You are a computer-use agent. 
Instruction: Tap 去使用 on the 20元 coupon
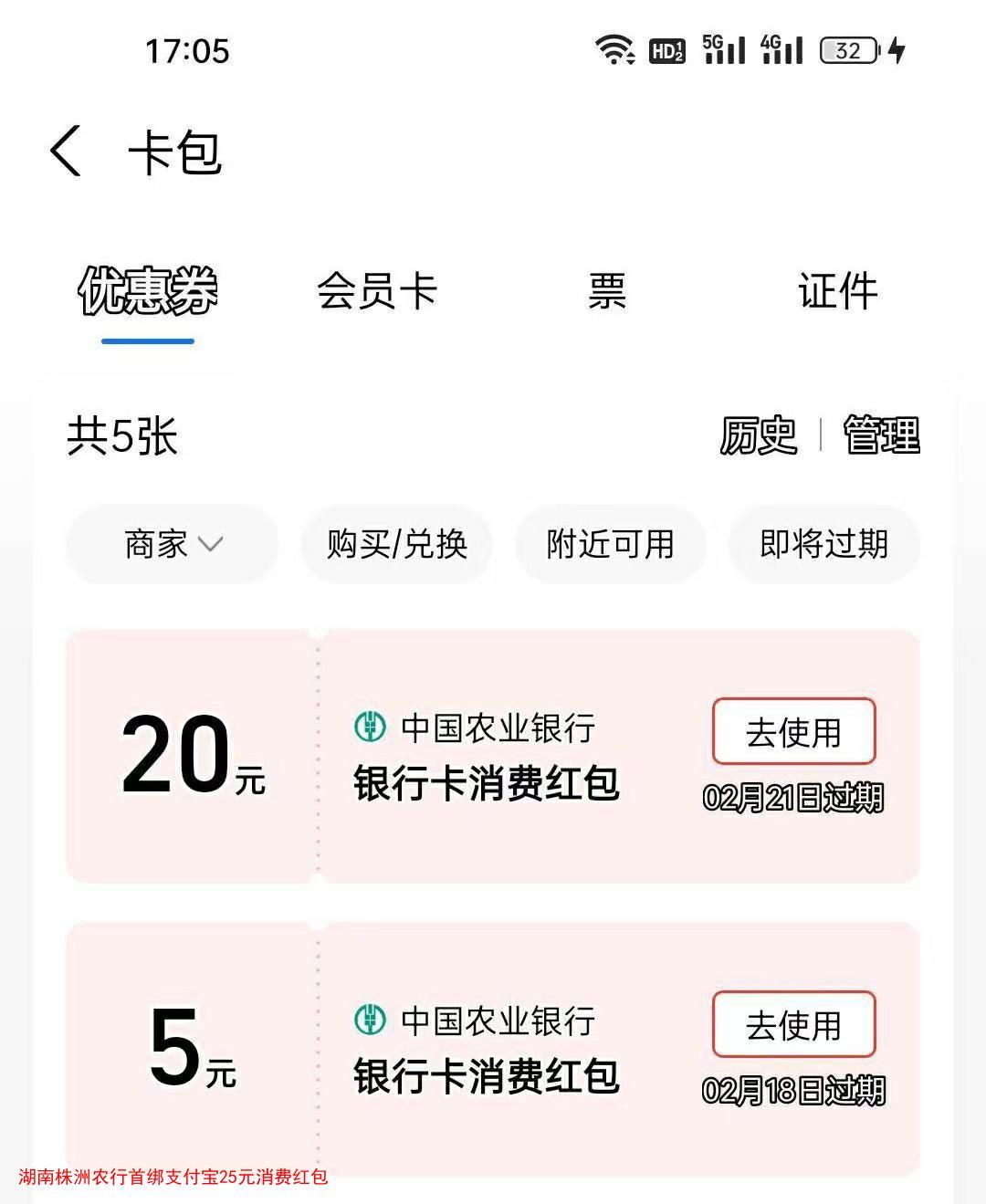coord(793,732)
